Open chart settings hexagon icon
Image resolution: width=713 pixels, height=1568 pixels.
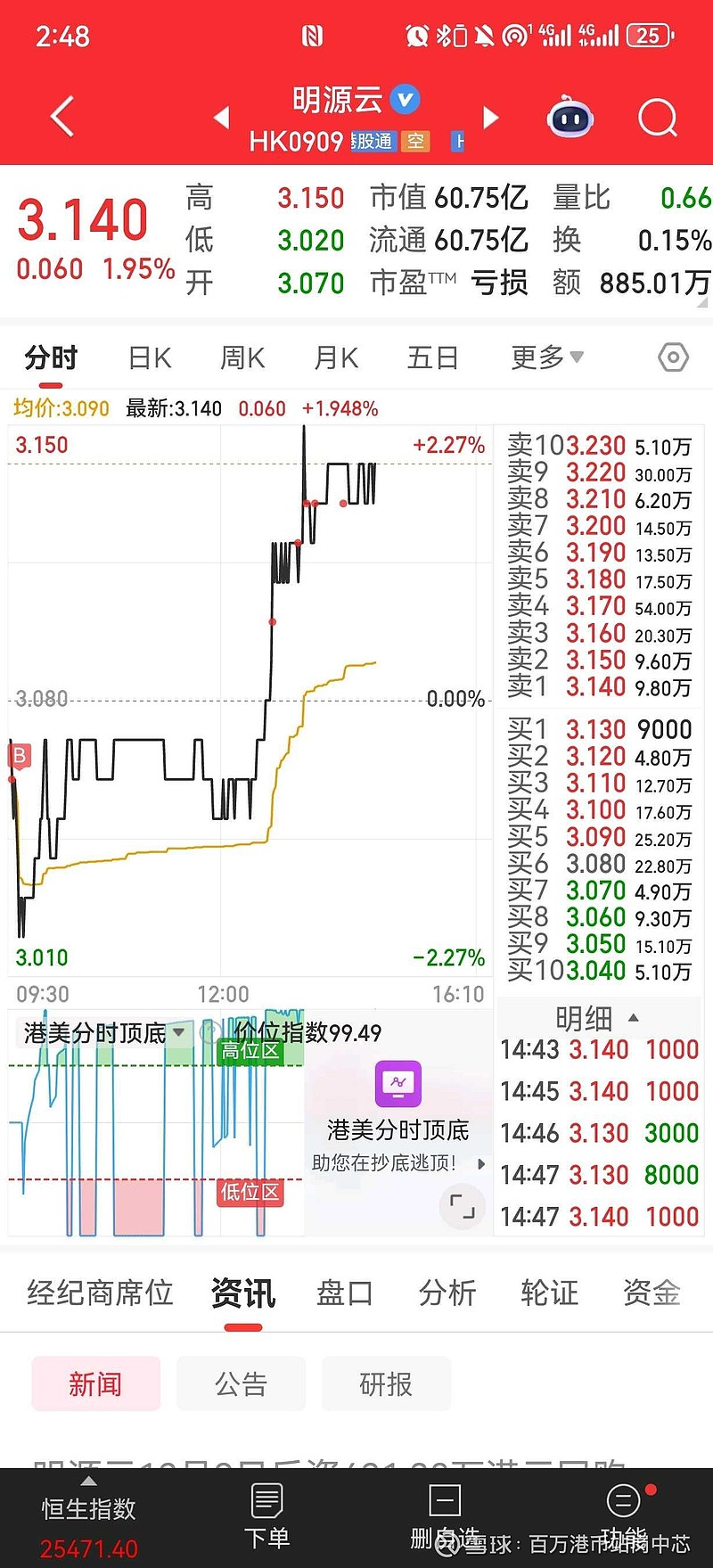673,358
